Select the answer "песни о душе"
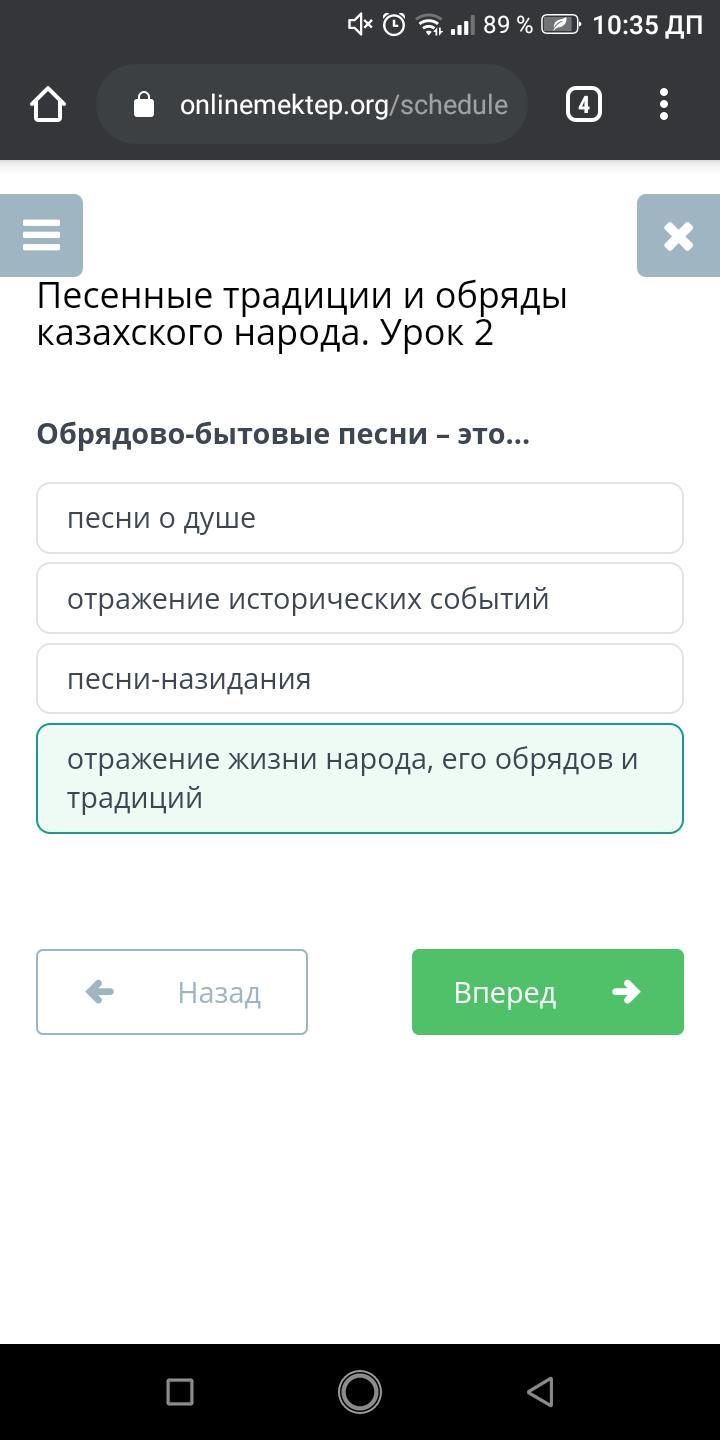720x1440 pixels. (360, 518)
